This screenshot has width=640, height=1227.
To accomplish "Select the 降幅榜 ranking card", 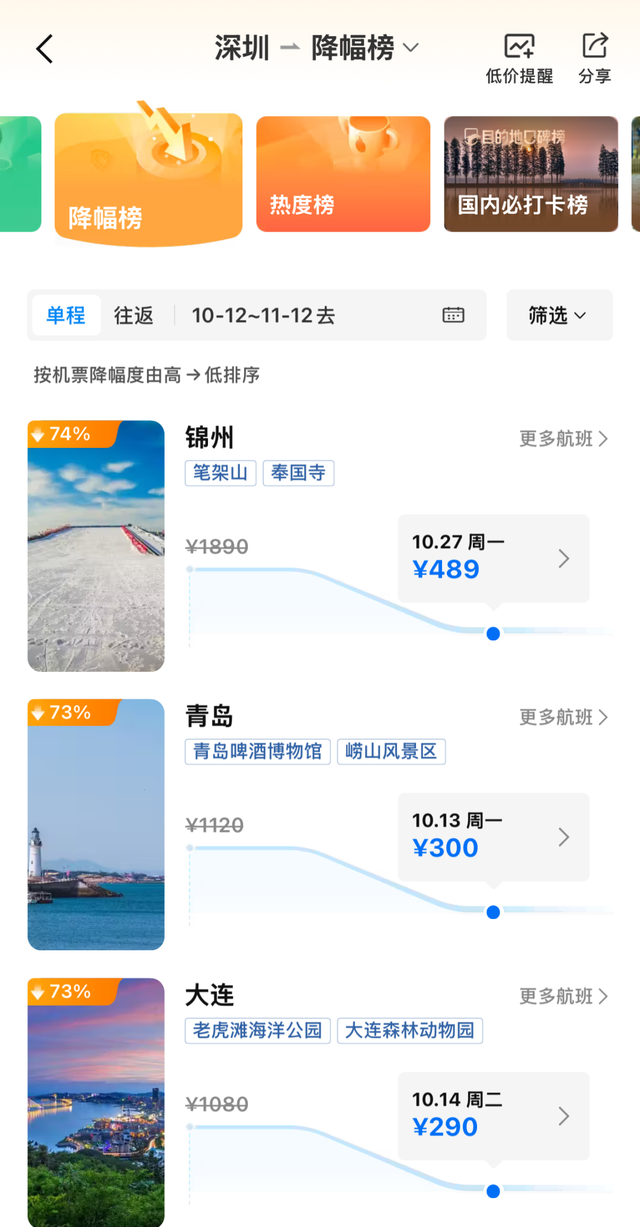I will point(148,178).
